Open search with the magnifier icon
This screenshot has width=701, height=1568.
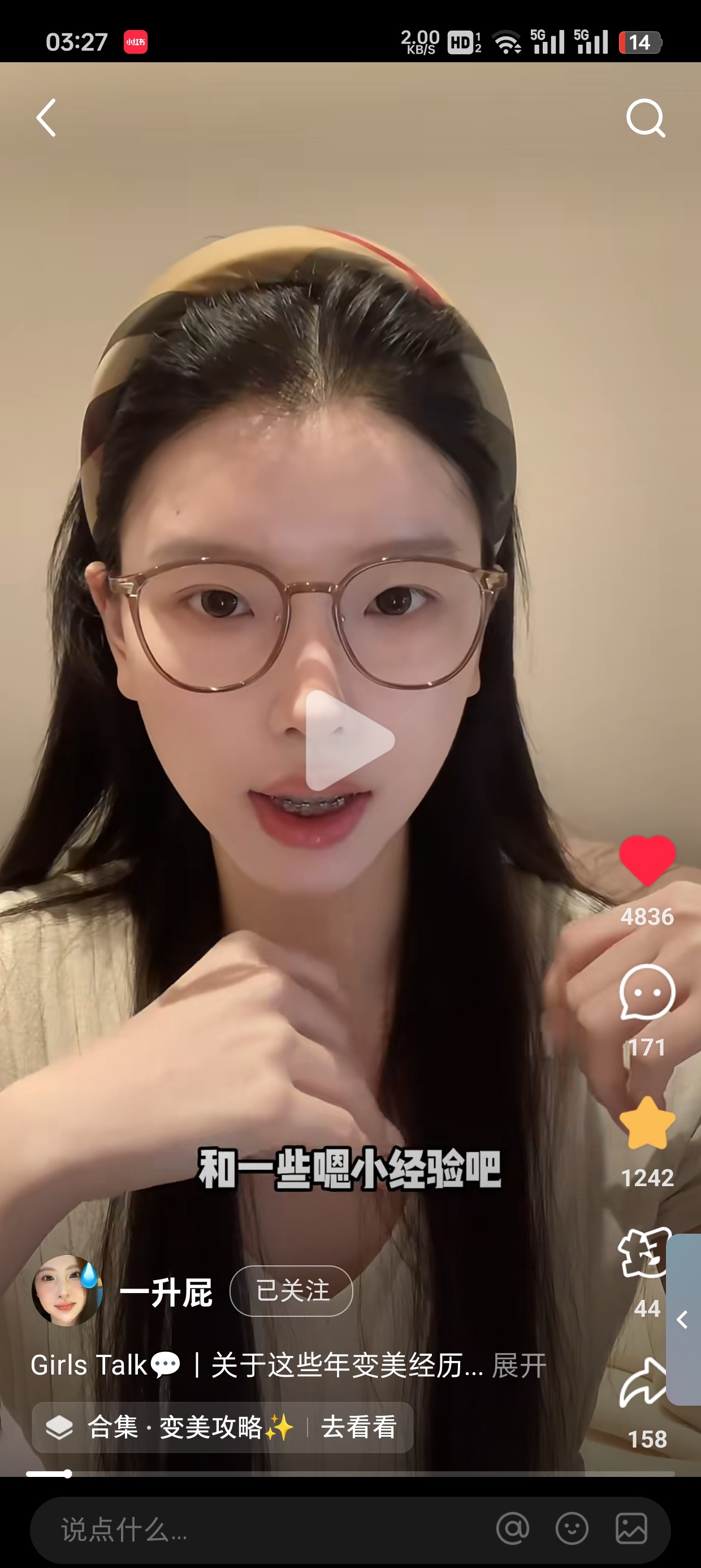(646, 118)
